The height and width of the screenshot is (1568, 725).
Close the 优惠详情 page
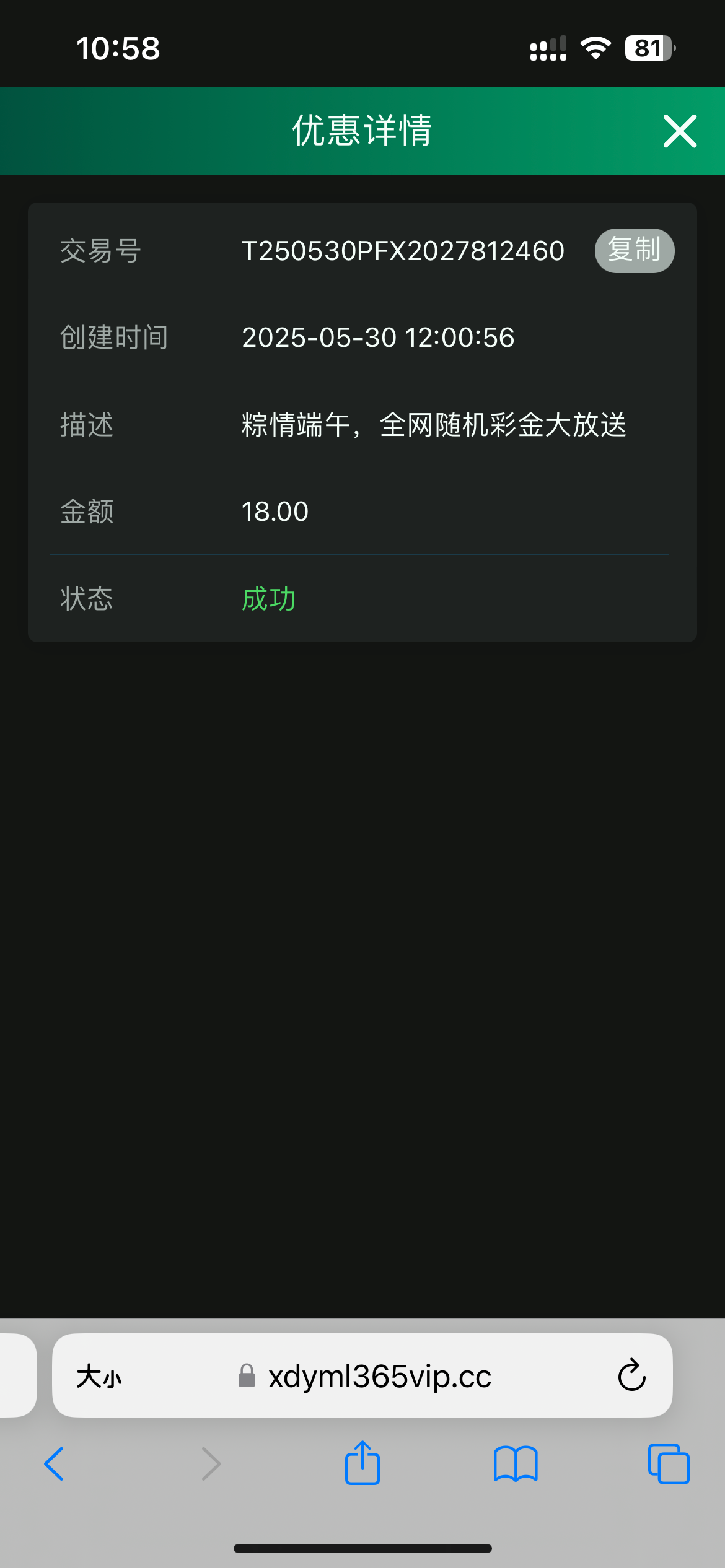680,131
